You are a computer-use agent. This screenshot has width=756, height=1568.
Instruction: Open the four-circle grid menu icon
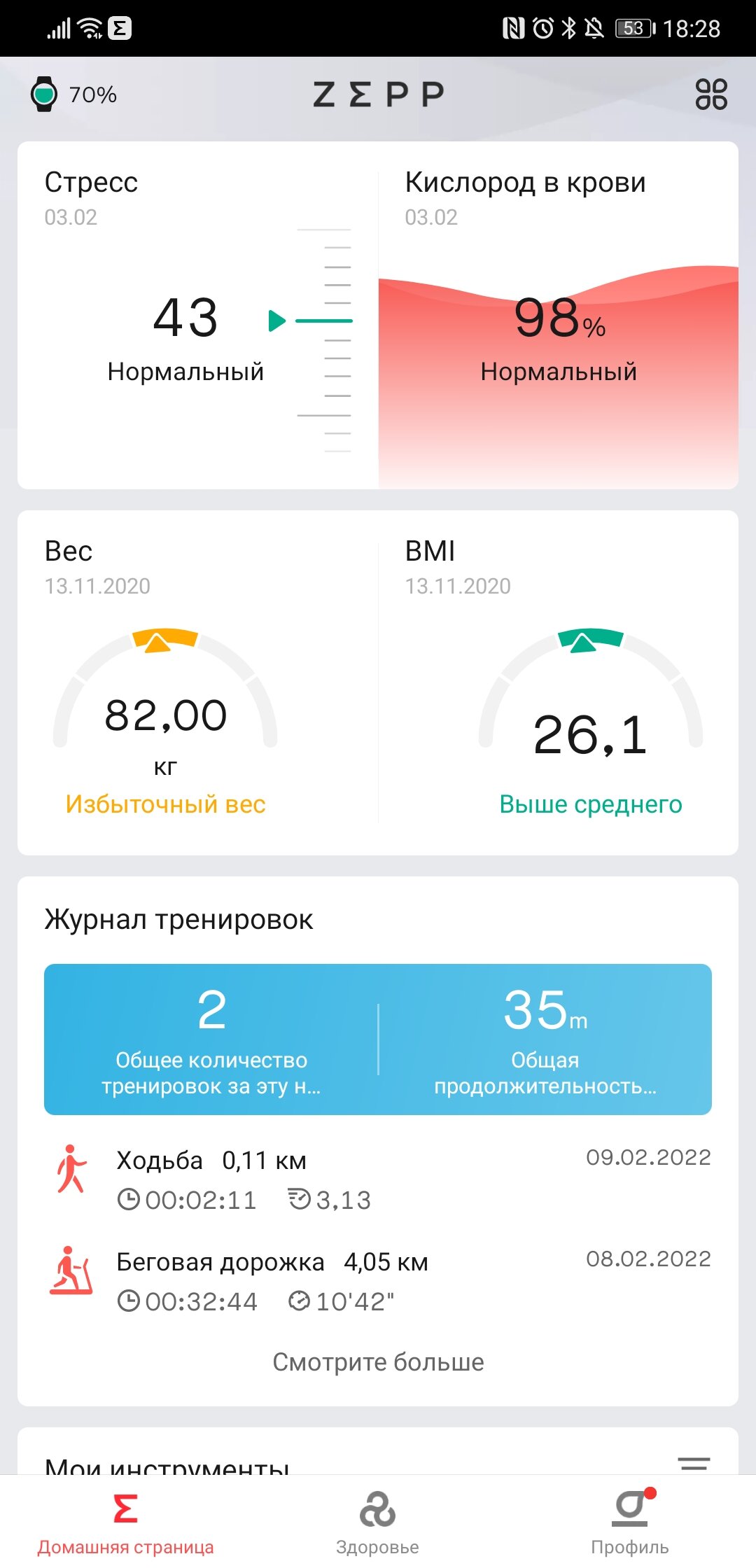point(711,94)
